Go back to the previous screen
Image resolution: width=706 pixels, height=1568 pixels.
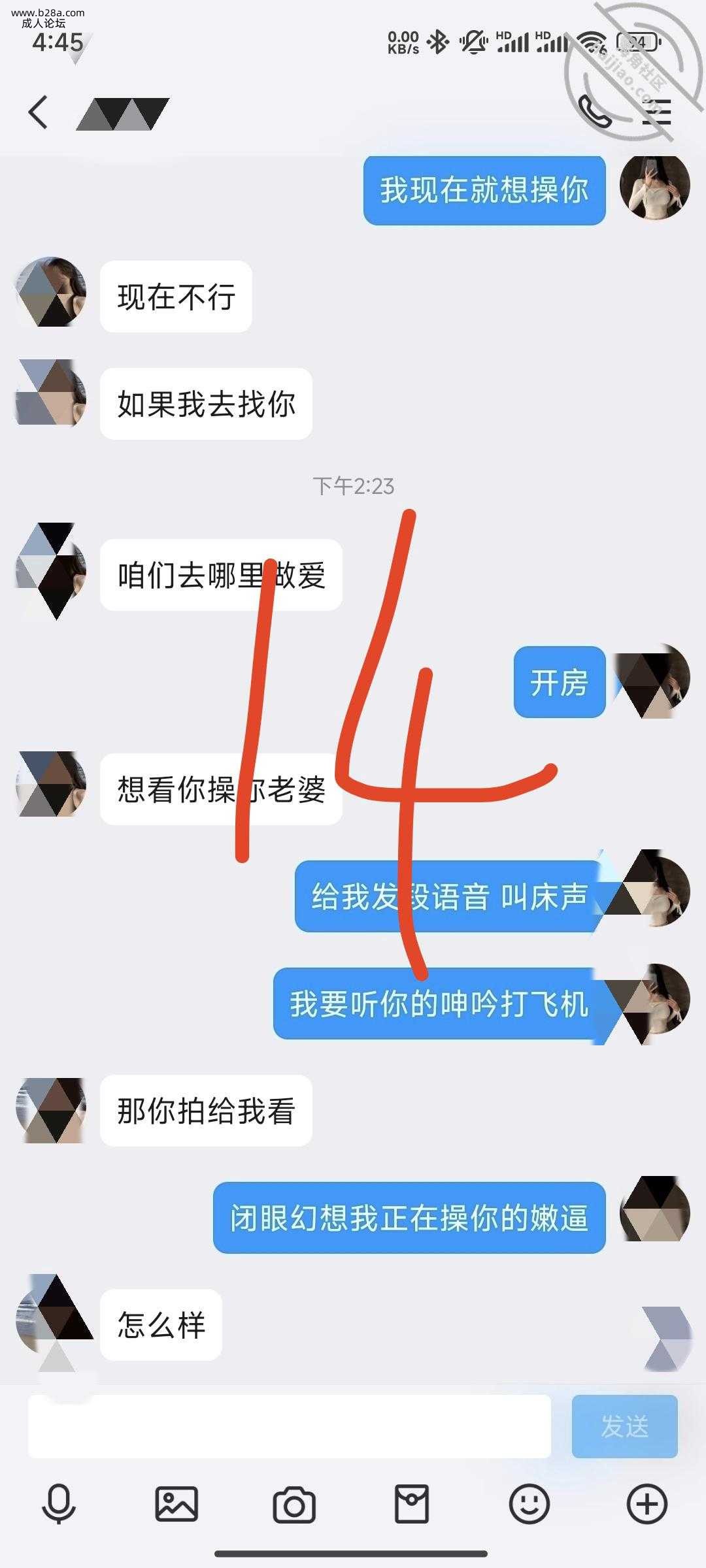point(38,112)
